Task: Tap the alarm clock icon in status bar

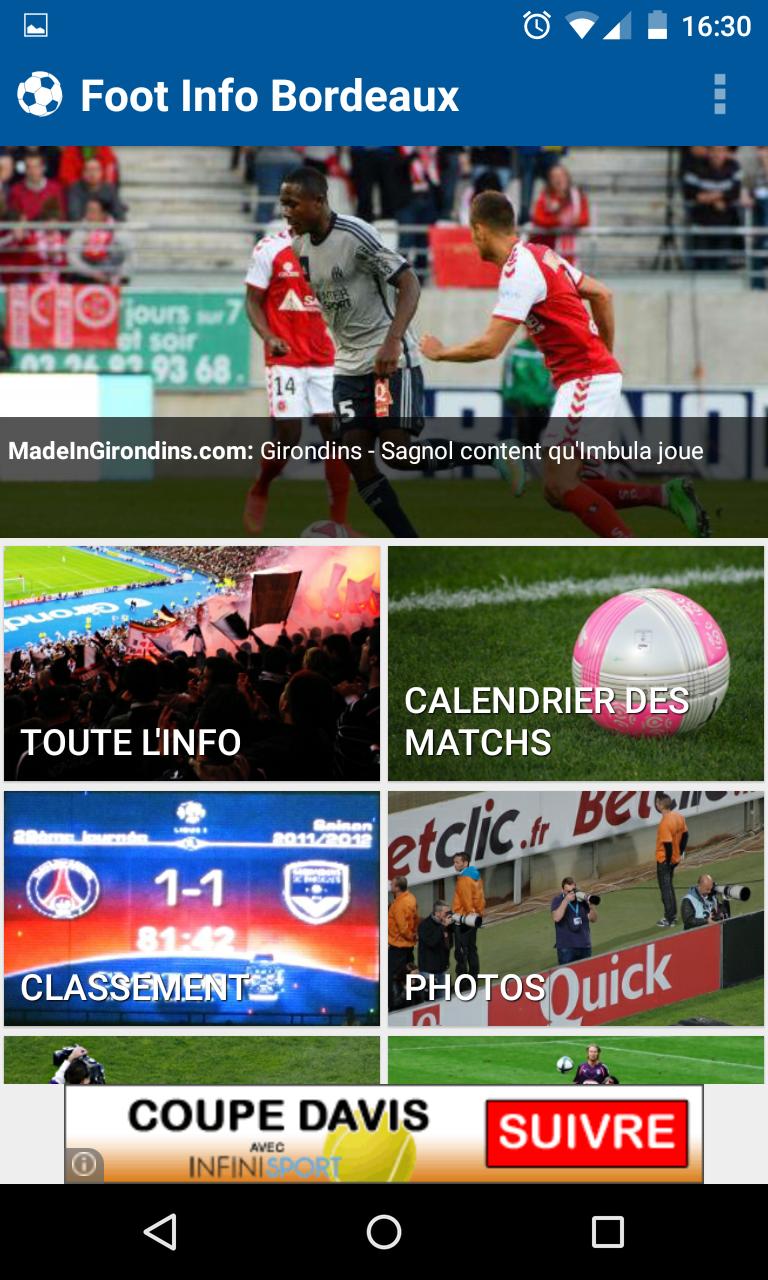Action: [537, 26]
